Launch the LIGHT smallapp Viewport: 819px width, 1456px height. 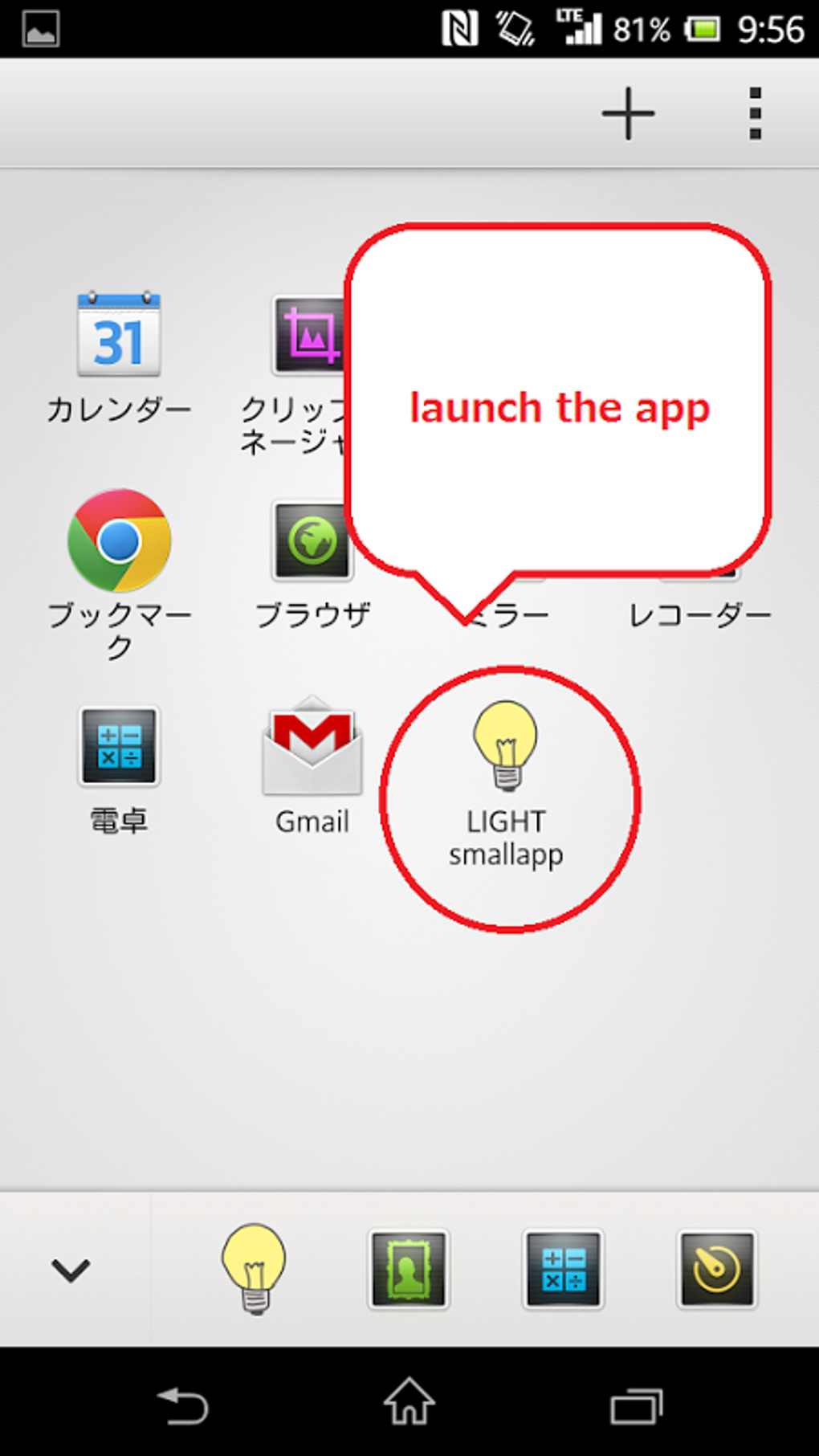click(x=506, y=784)
